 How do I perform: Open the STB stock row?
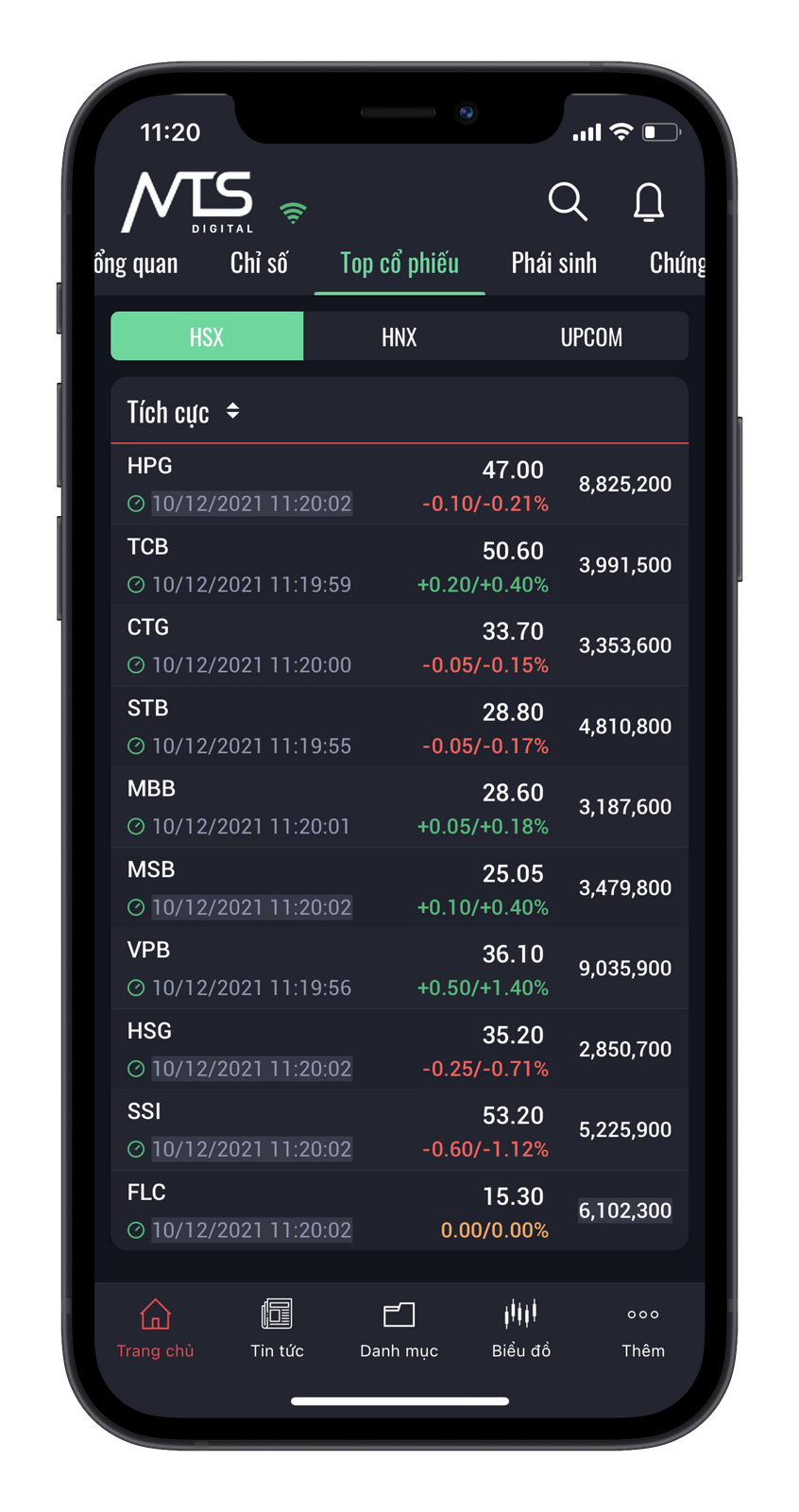(399, 726)
